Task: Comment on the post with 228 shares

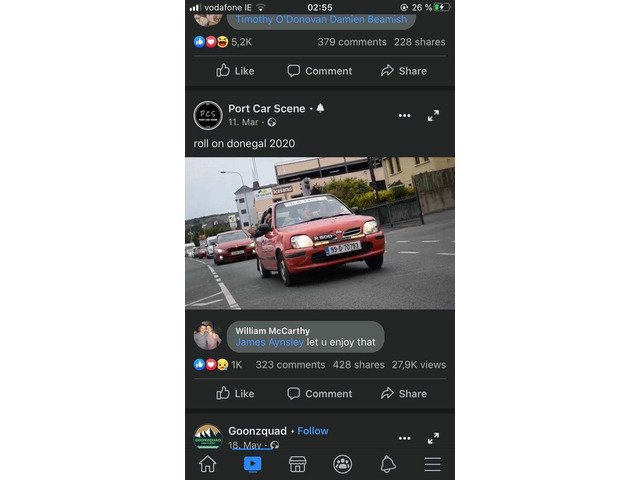Action: click(320, 71)
